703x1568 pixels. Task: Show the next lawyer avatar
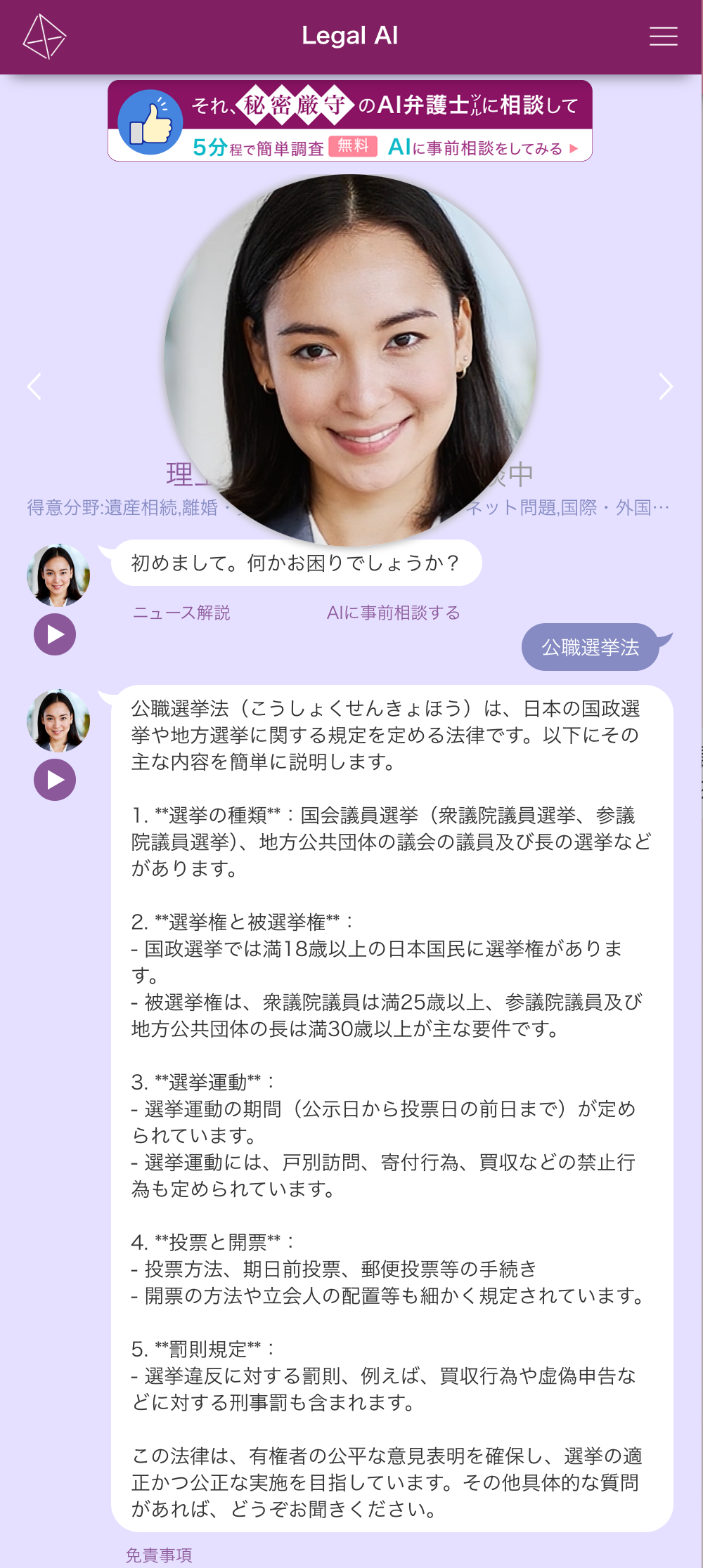click(666, 386)
